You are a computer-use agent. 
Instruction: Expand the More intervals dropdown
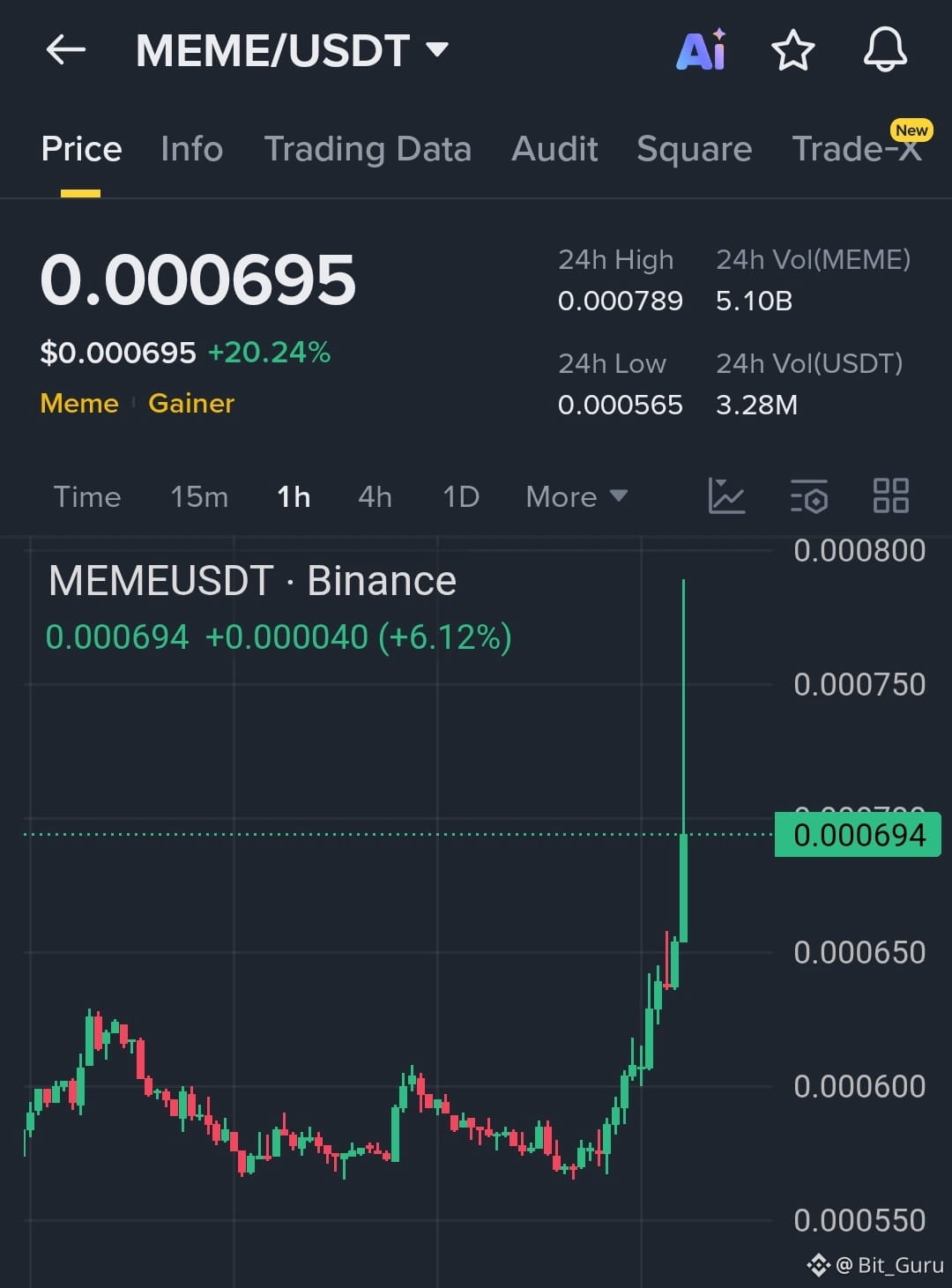576,496
